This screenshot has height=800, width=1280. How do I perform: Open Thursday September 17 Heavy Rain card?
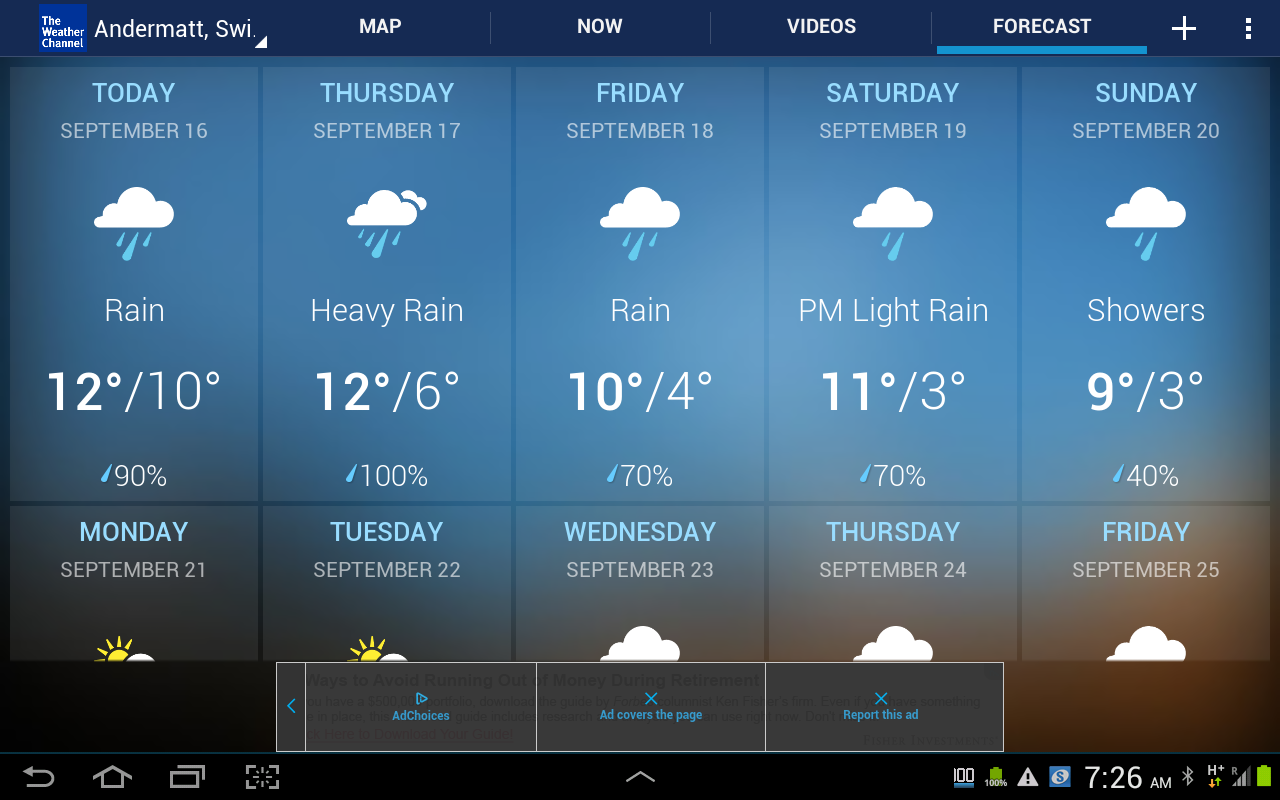(x=387, y=285)
